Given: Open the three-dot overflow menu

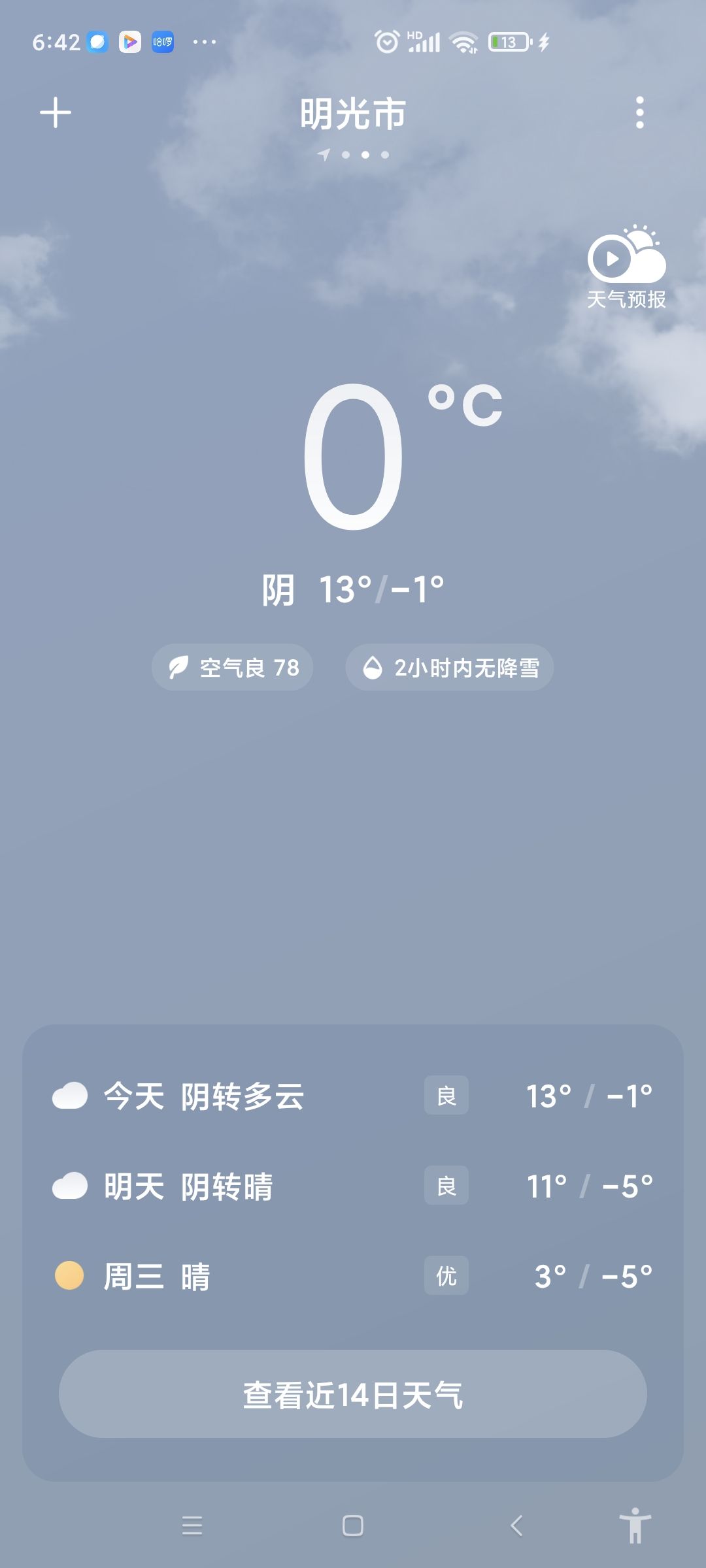Looking at the screenshot, I should 639,113.
